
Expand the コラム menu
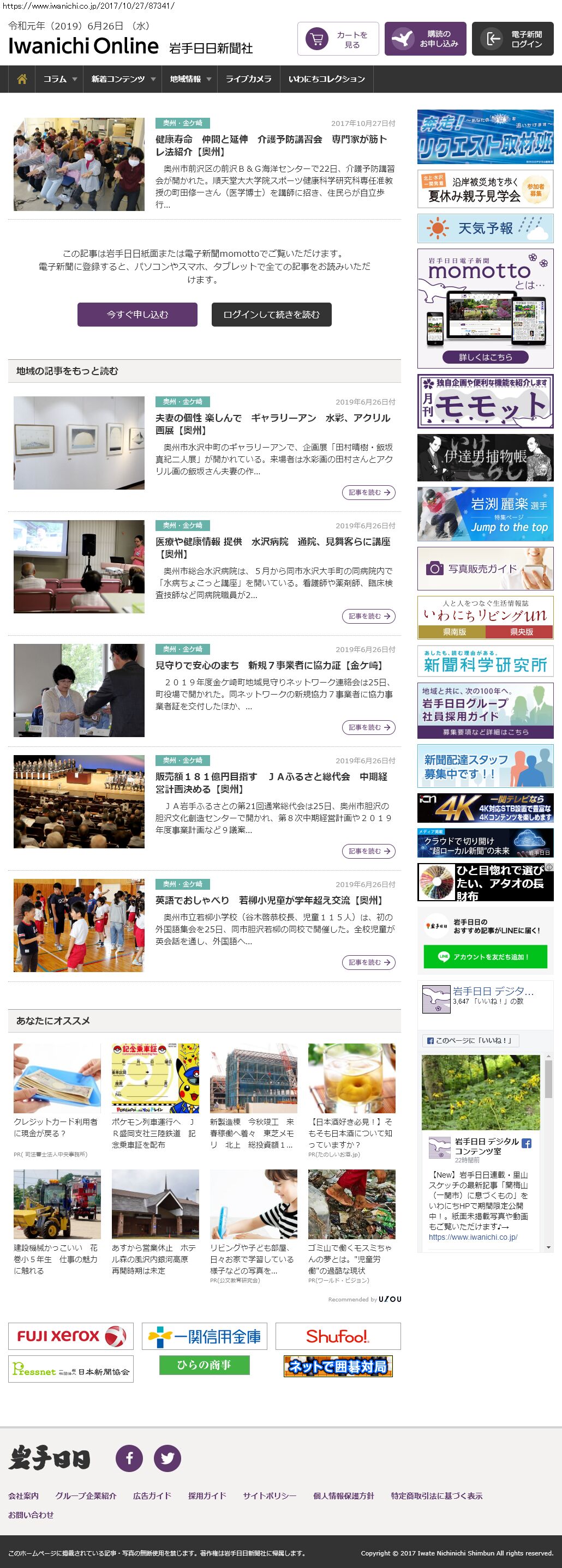coord(59,79)
